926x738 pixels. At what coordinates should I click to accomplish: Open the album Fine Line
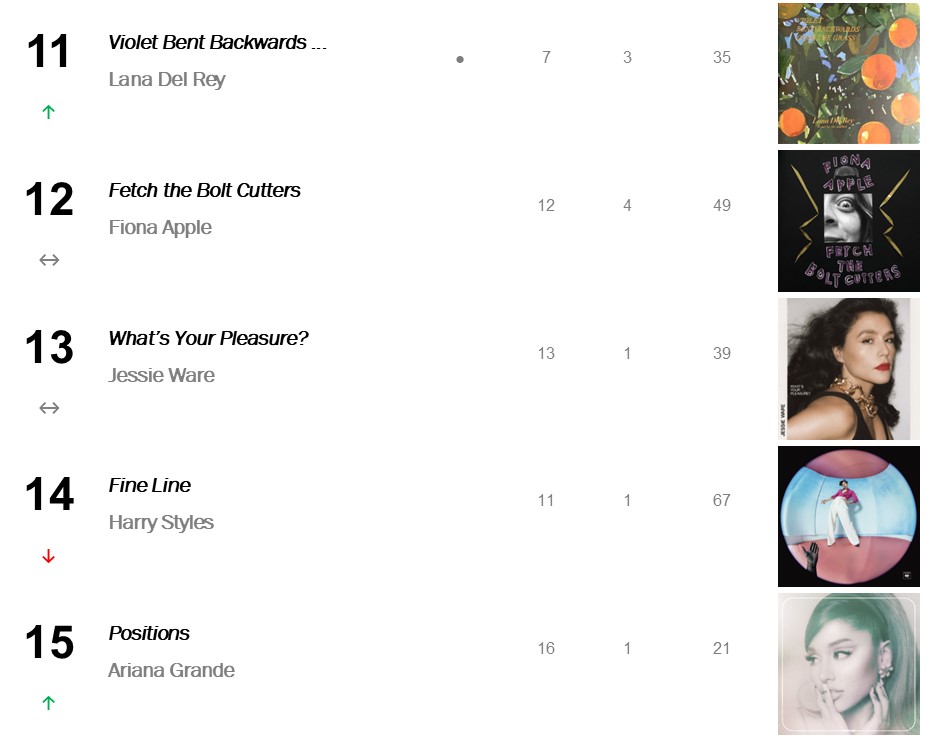[149, 485]
